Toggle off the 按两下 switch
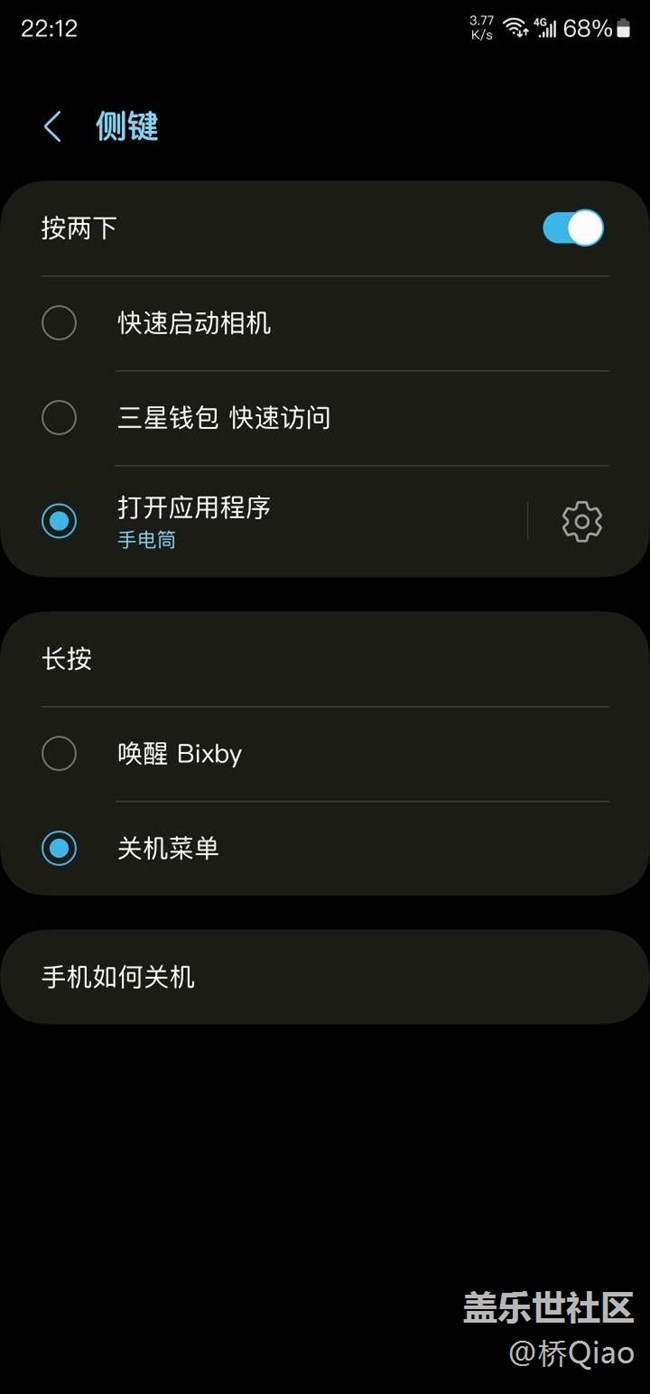Viewport: 650px width, 1394px height. (x=573, y=228)
